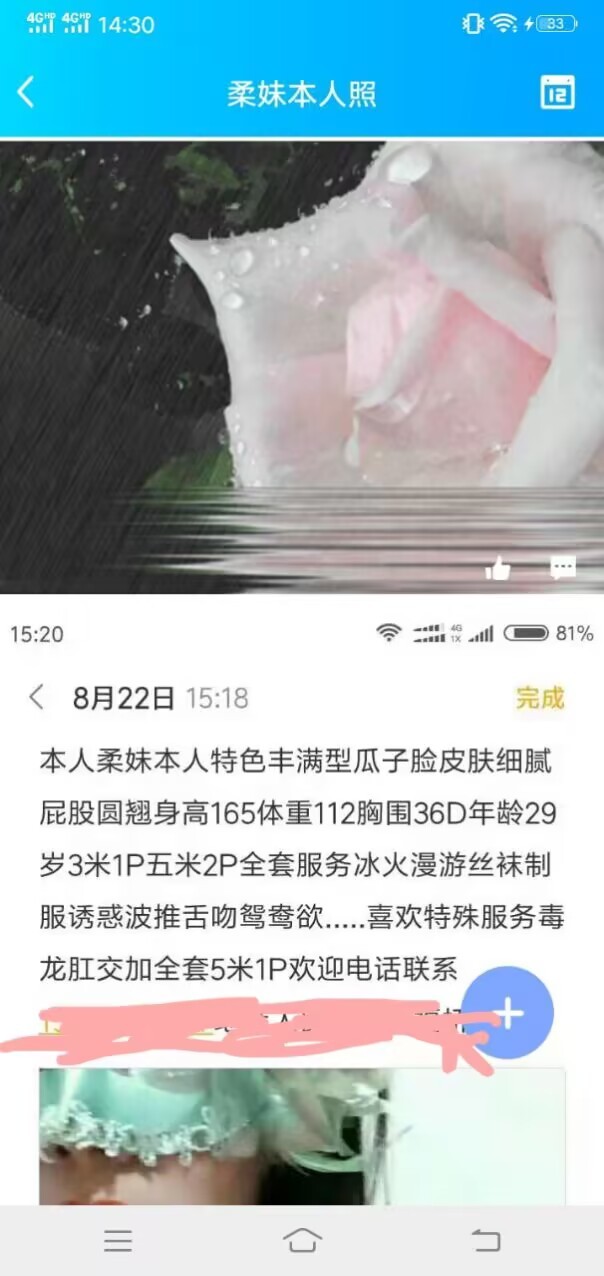Screen dimensions: 604x1276
Task: Like the rose photo
Action: click(498, 569)
